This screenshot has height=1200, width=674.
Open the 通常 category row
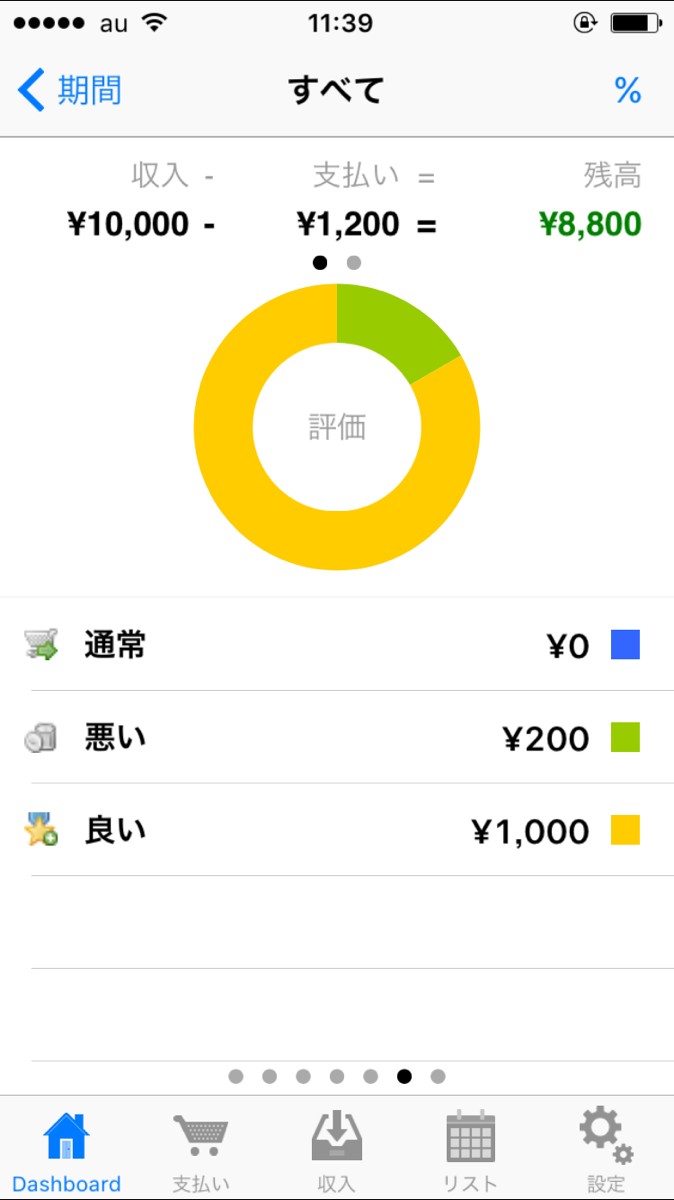(336, 646)
